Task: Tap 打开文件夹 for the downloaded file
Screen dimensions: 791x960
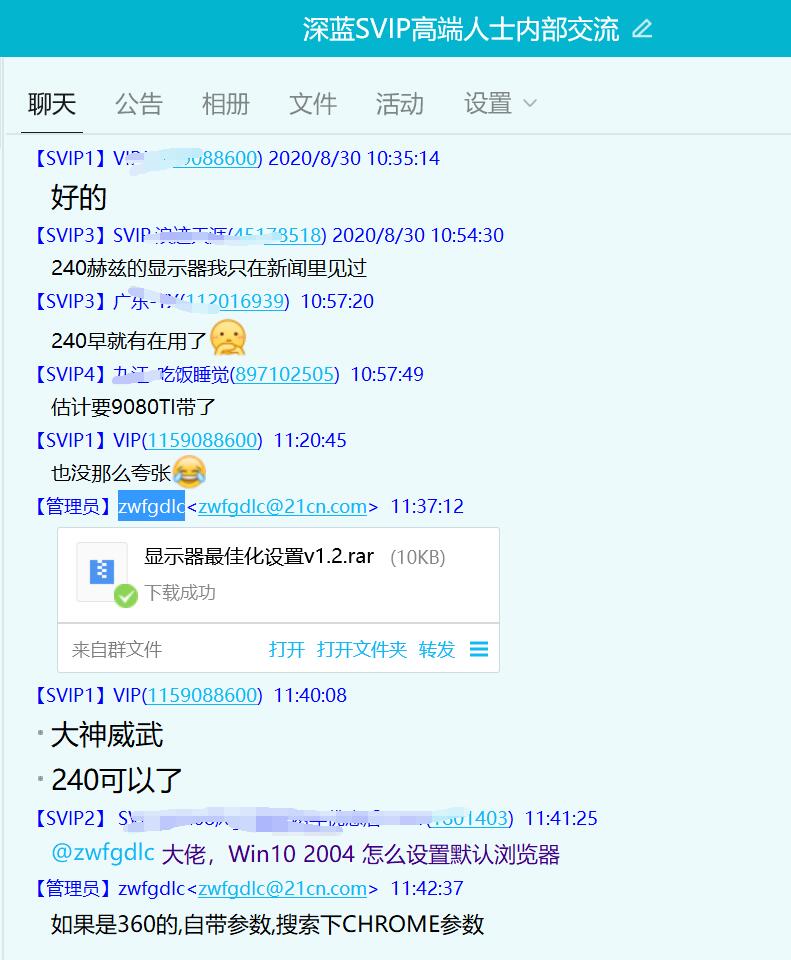Action: point(361,650)
